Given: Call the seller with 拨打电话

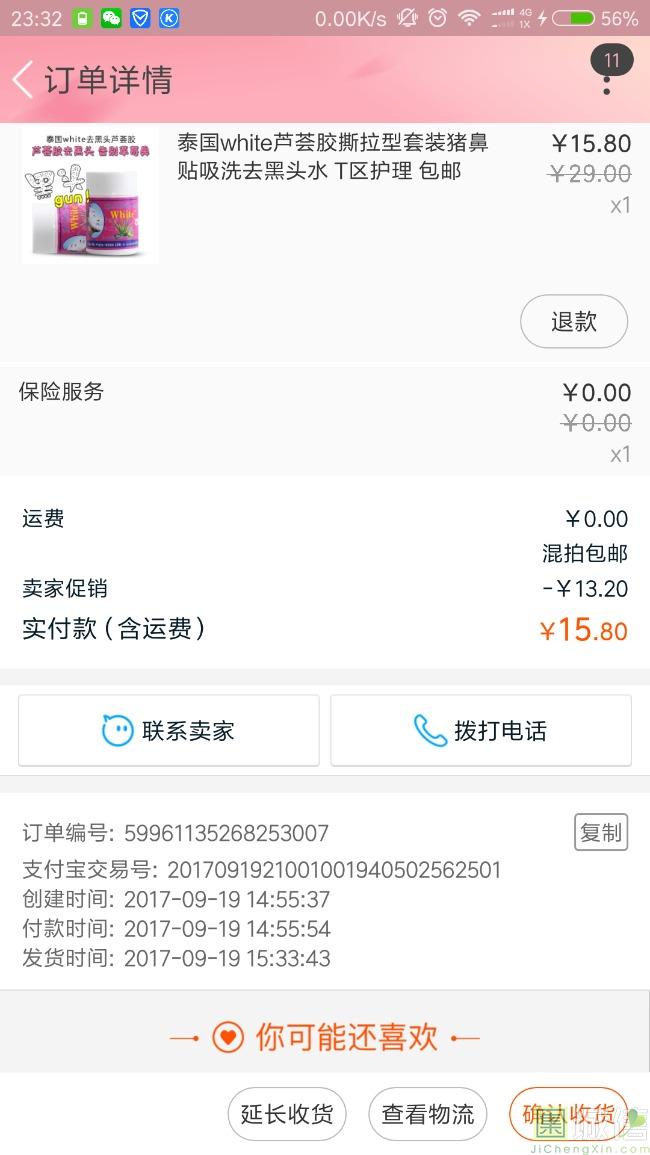Looking at the screenshot, I should pyautogui.click(x=481, y=730).
